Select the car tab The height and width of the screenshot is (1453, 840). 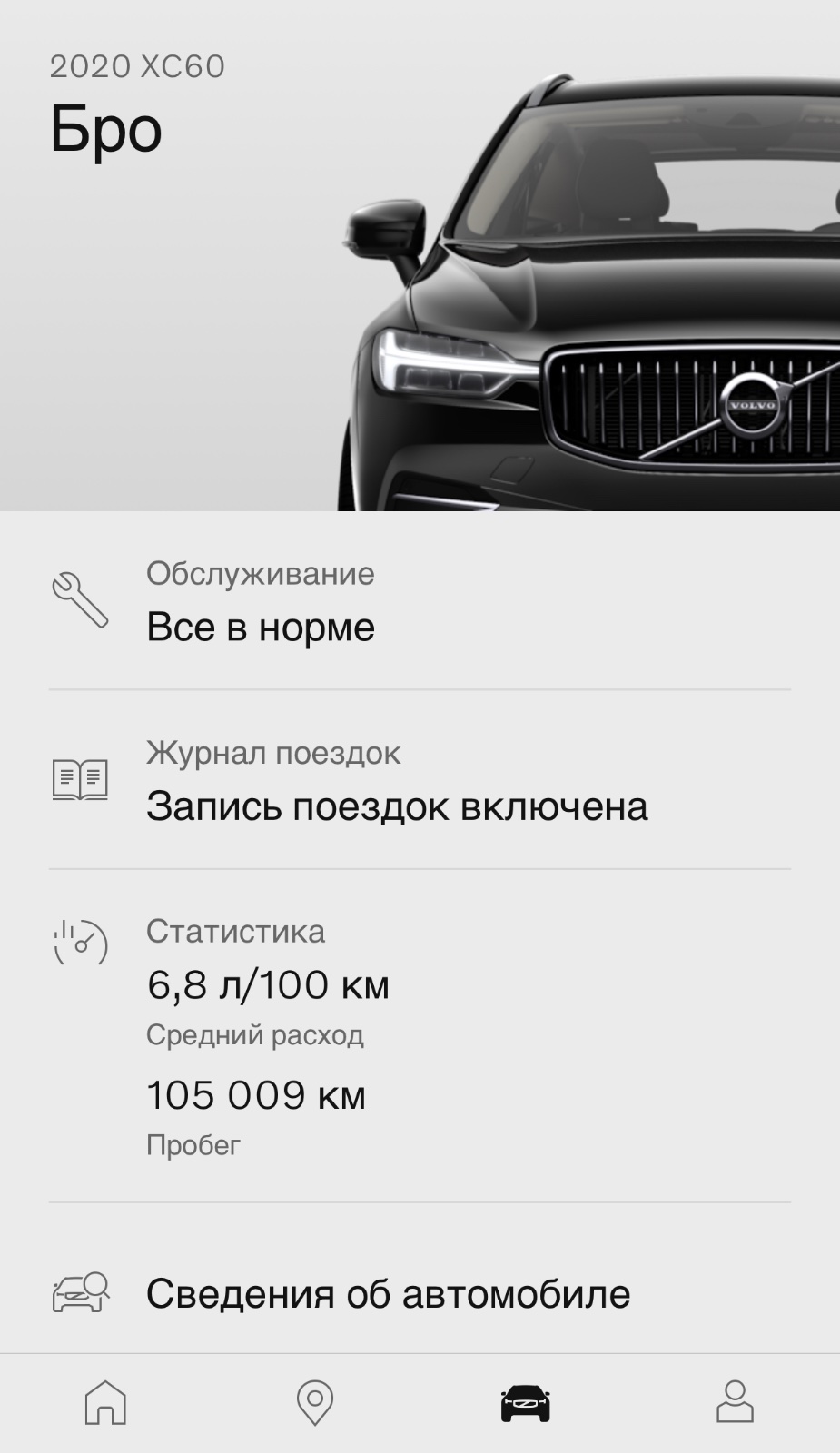(x=525, y=1403)
